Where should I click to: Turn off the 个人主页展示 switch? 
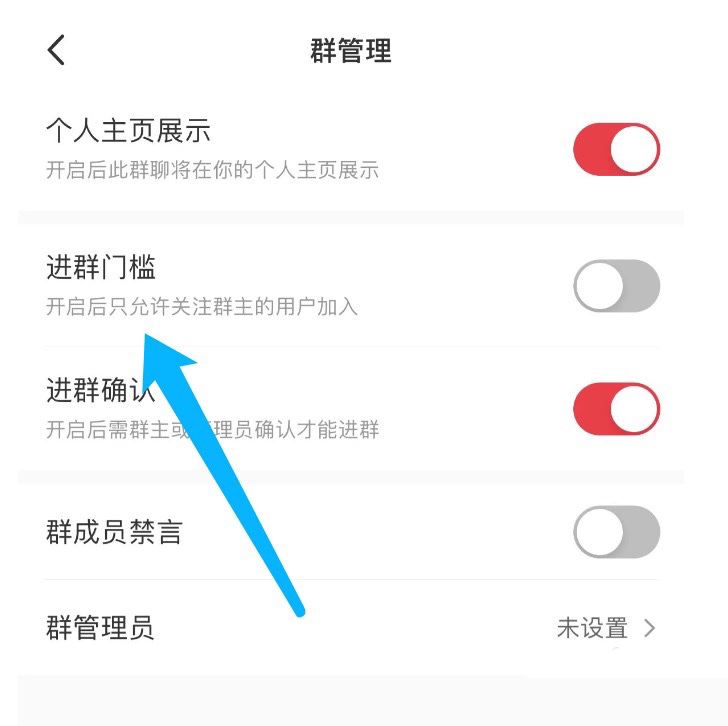tap(616, 151)
